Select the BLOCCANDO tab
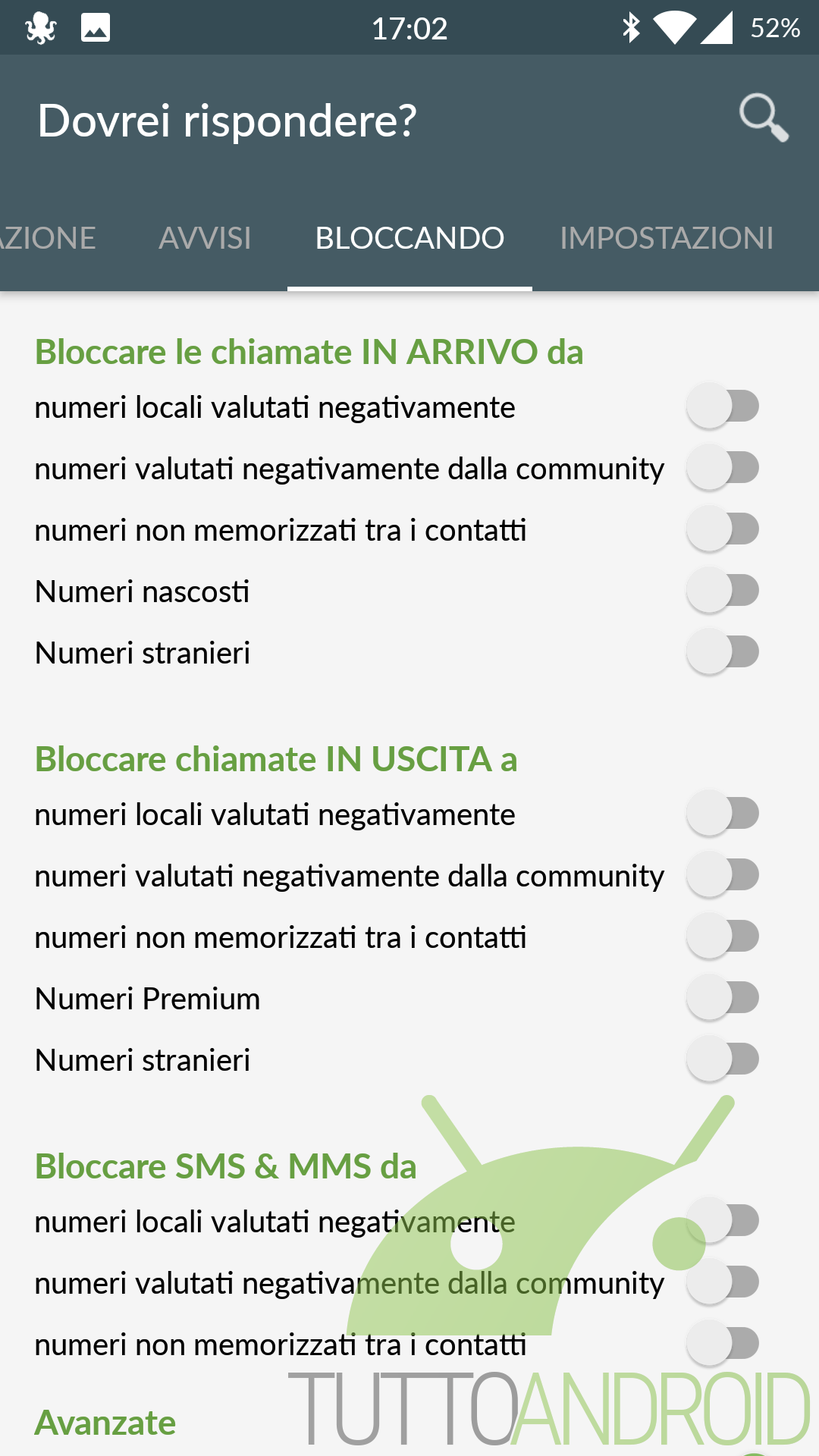Viewport: 819px width, 1456px height. [x=409, y=238]
